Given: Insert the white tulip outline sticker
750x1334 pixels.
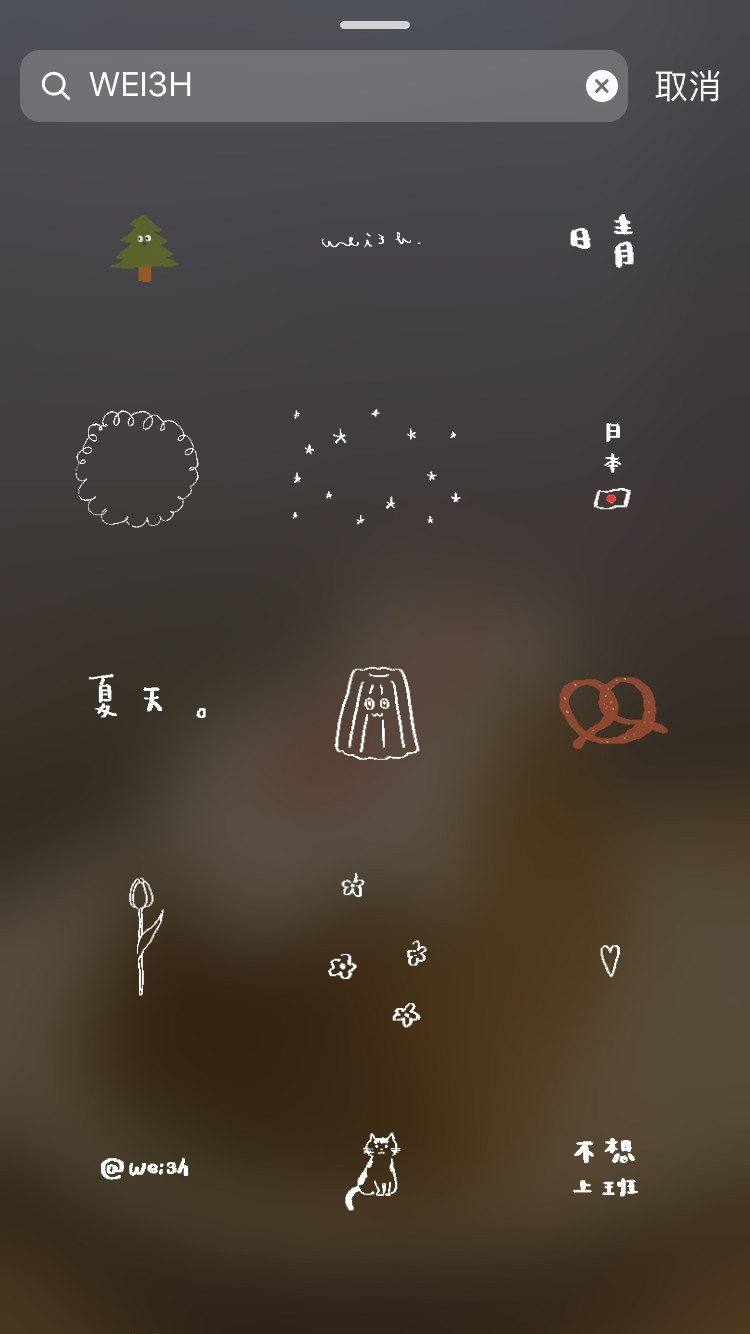Looking at the screenshot, I should tap(144, 936).
